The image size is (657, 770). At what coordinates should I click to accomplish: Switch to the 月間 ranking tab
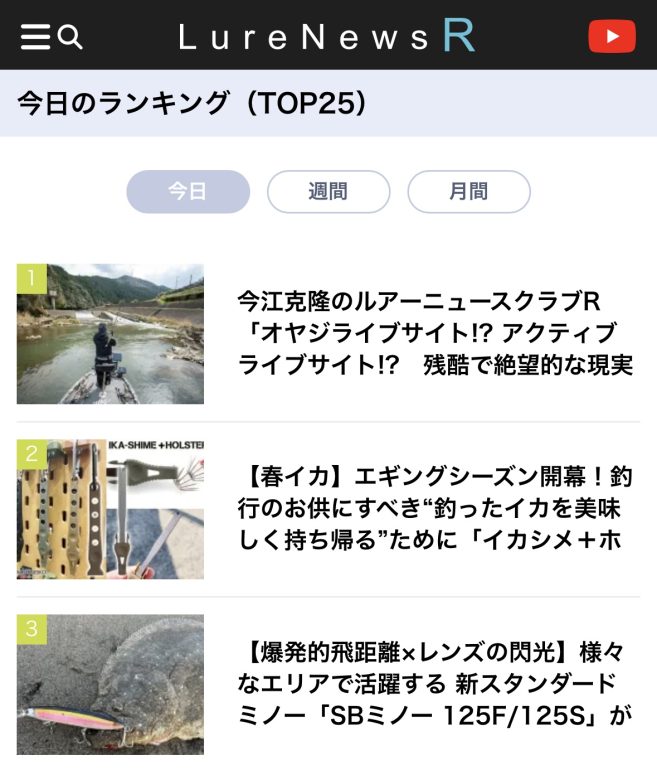click(x=468, y=192)
